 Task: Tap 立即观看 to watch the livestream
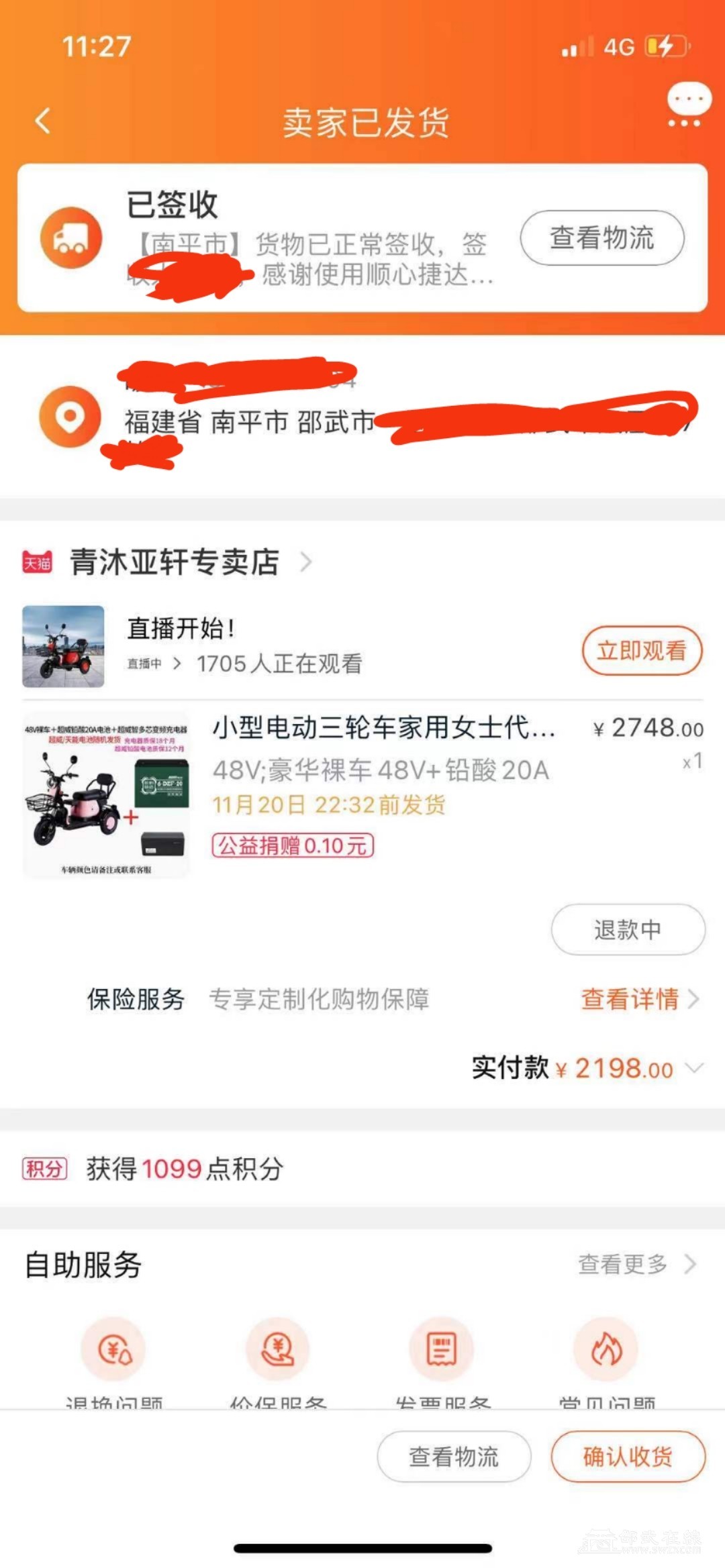[641, 650]
